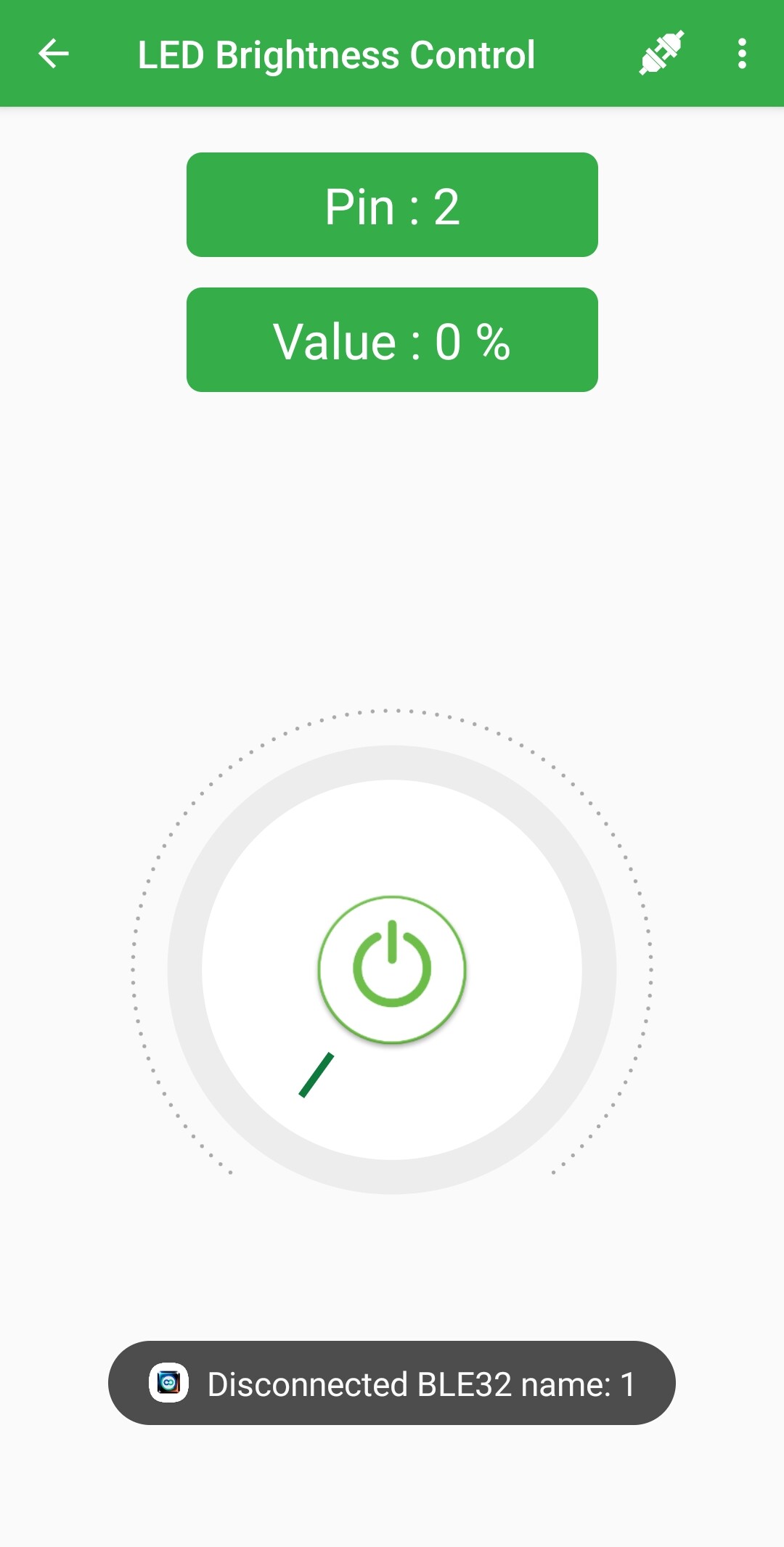Go back using the arrow icon

(x=53, y=54)
